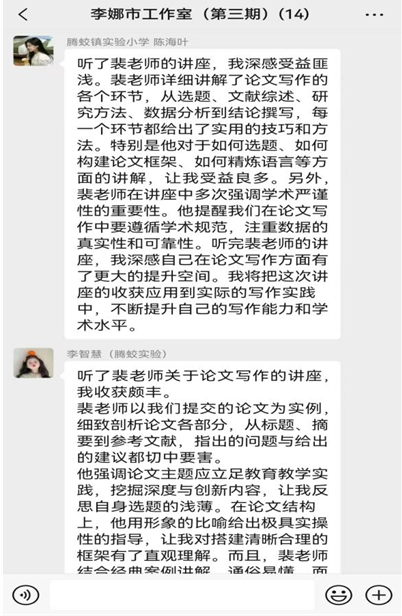
Task: Go back from the group chat
Action: (23, 15)
